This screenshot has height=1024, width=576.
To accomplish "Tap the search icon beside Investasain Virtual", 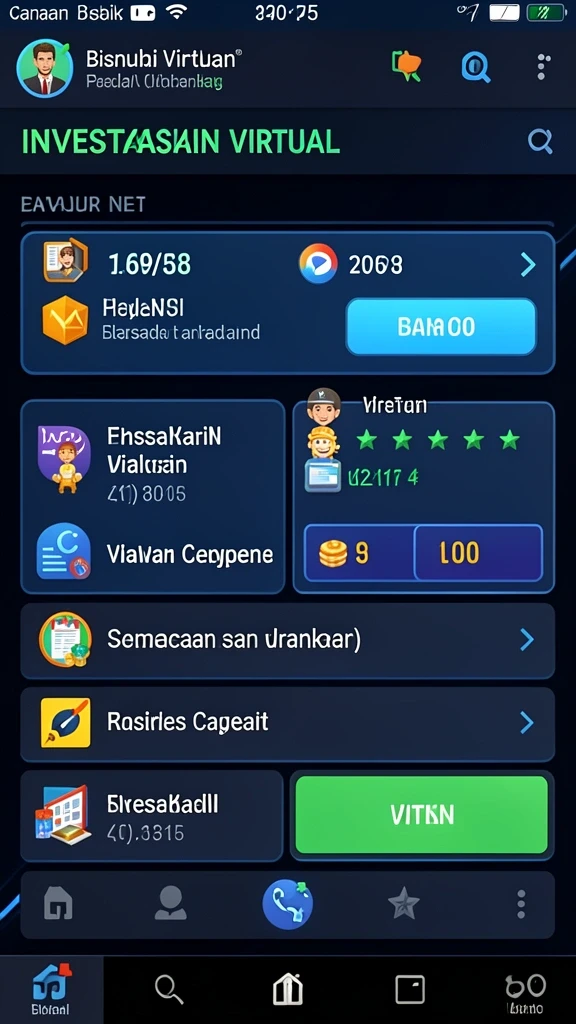I will coord(540,141).
